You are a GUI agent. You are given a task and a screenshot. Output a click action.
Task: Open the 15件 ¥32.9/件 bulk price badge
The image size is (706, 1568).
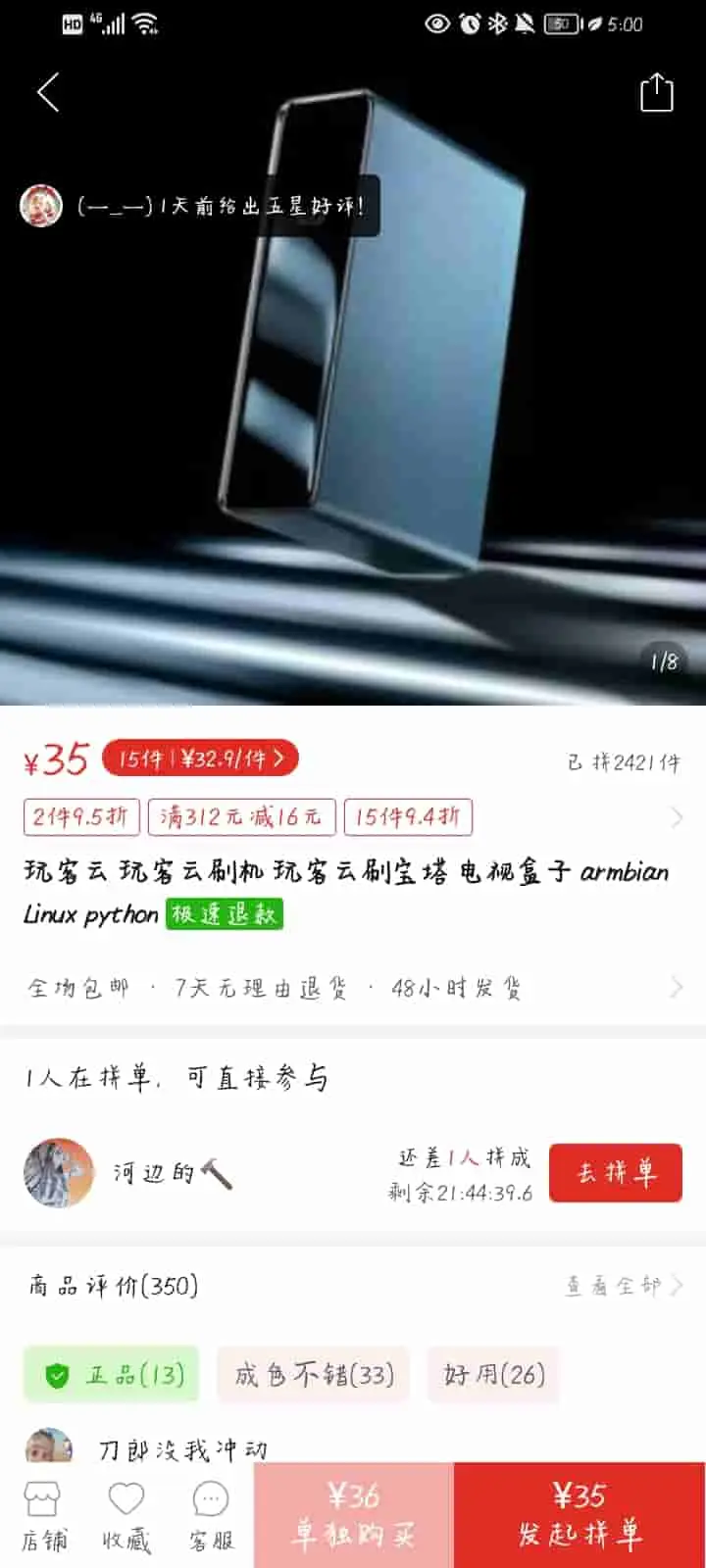point(200,759)
